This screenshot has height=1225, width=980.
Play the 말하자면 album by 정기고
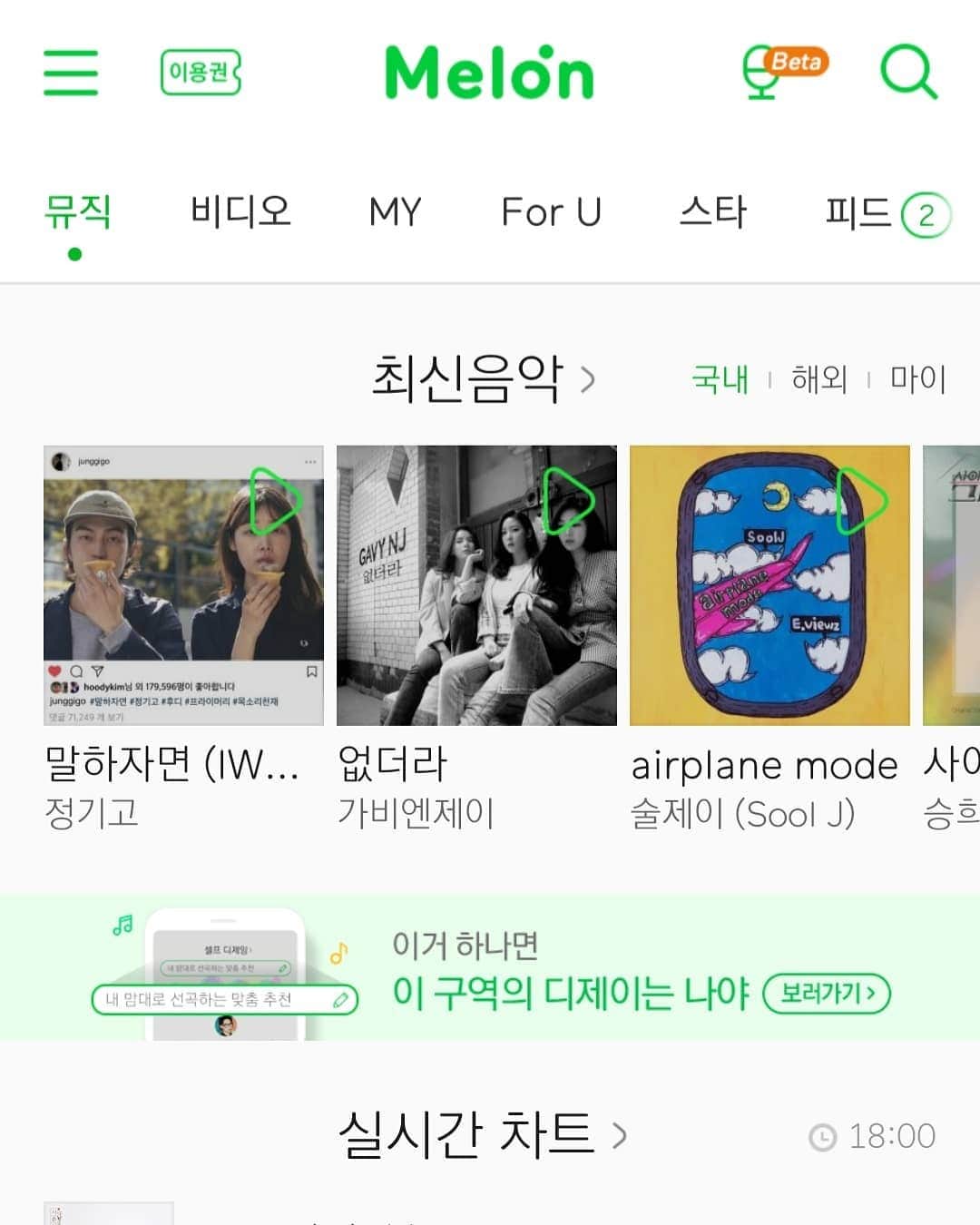point(276,501)
